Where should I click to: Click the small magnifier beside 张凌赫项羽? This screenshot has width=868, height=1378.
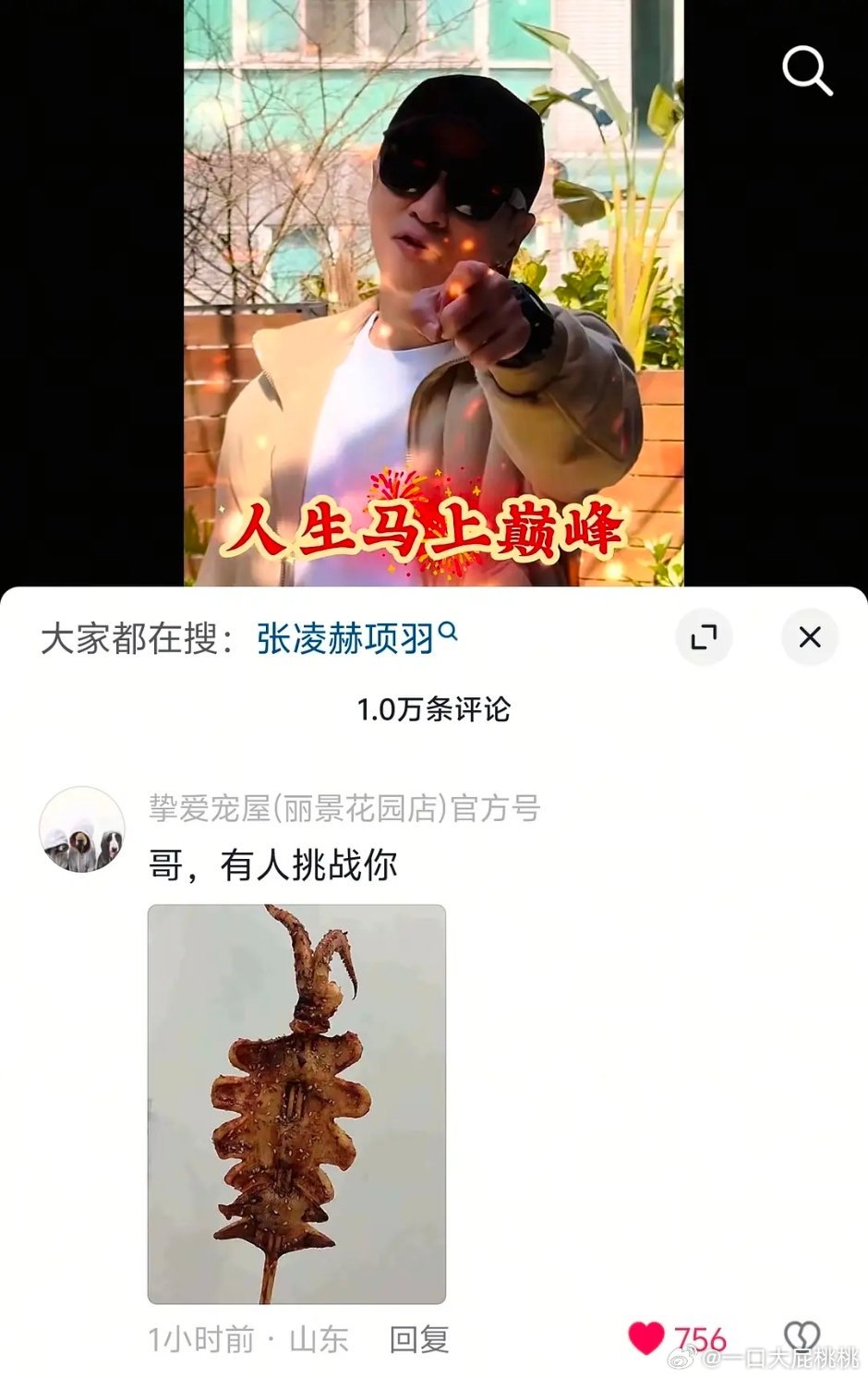pyautogui.click(x=450, y=632)
